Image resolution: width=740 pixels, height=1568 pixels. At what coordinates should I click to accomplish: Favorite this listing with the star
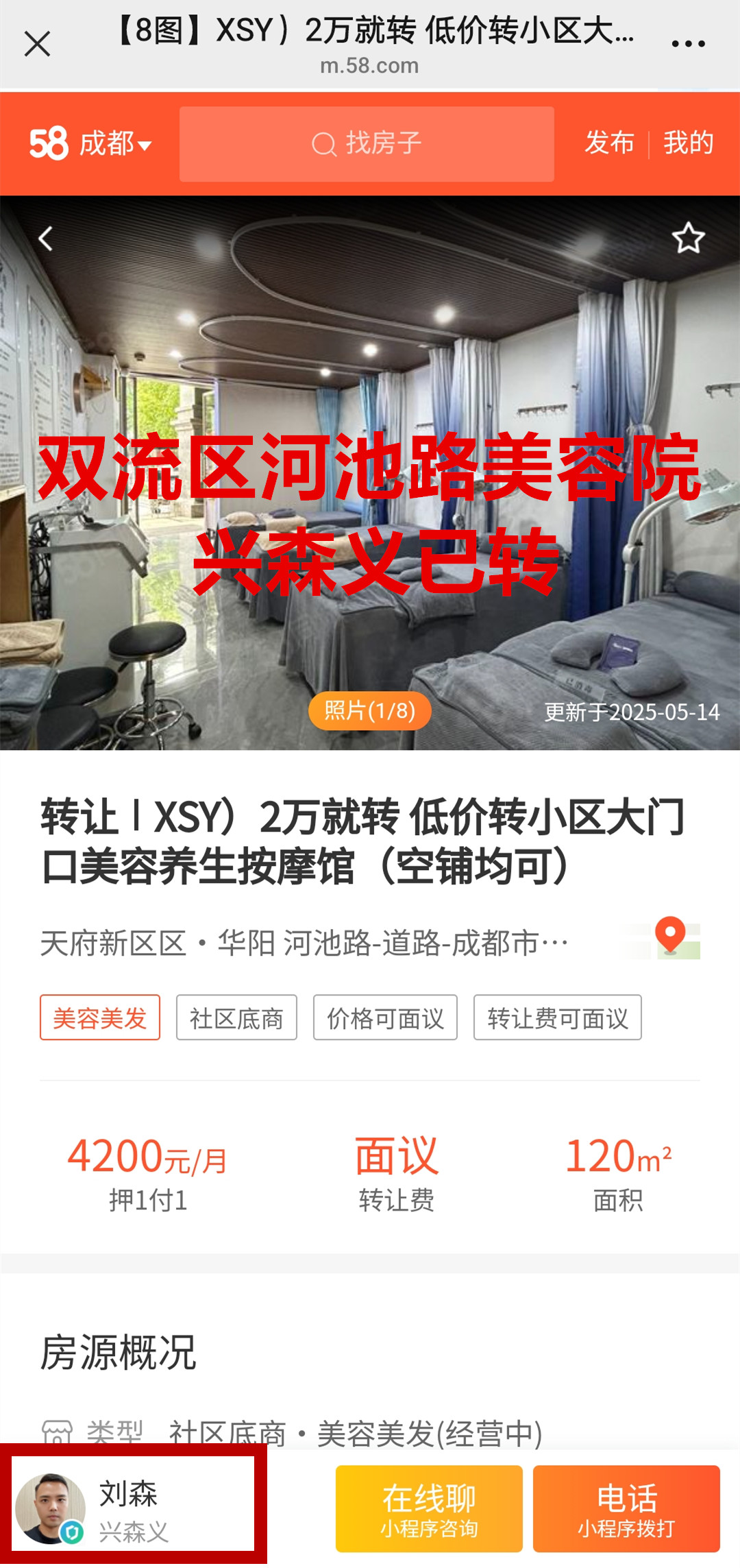(x=688, y=238)
